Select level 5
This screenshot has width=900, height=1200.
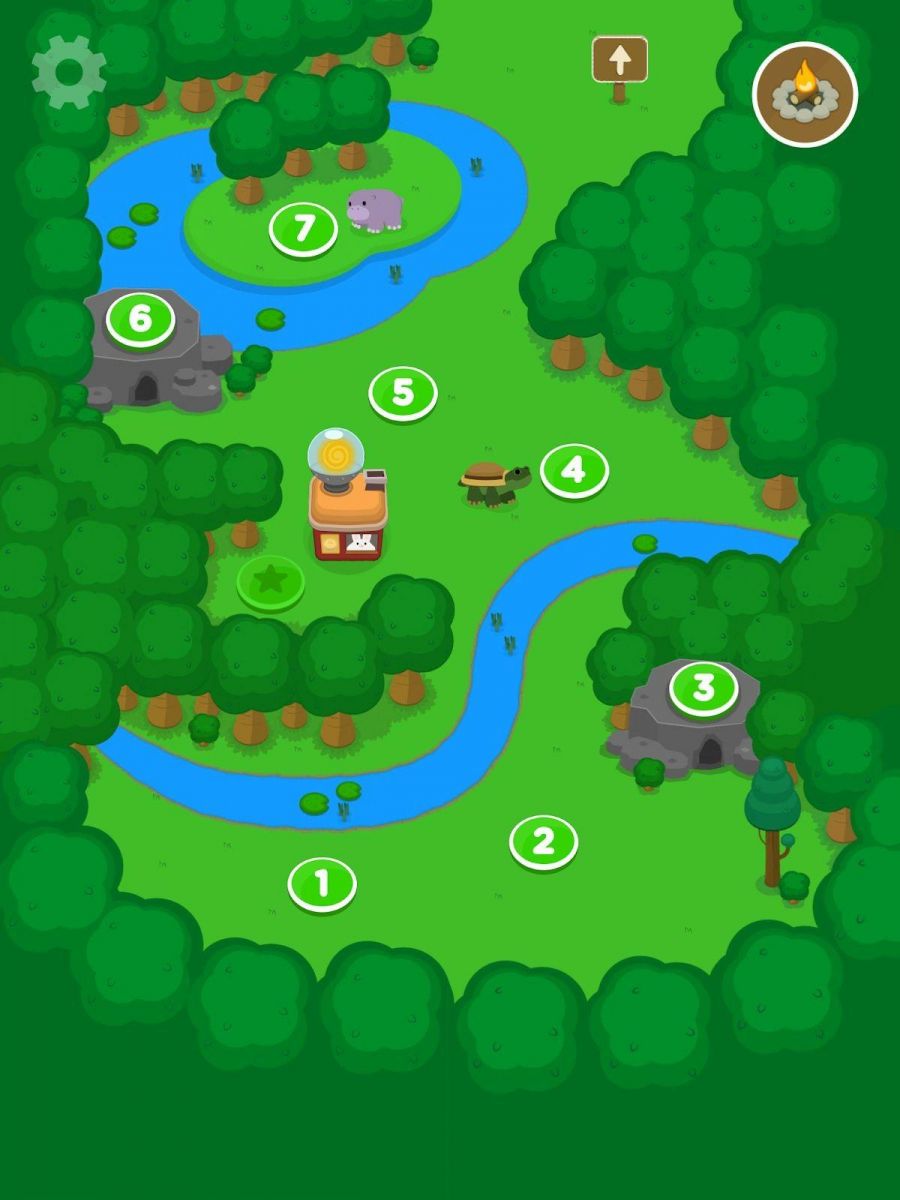point(403,393)
